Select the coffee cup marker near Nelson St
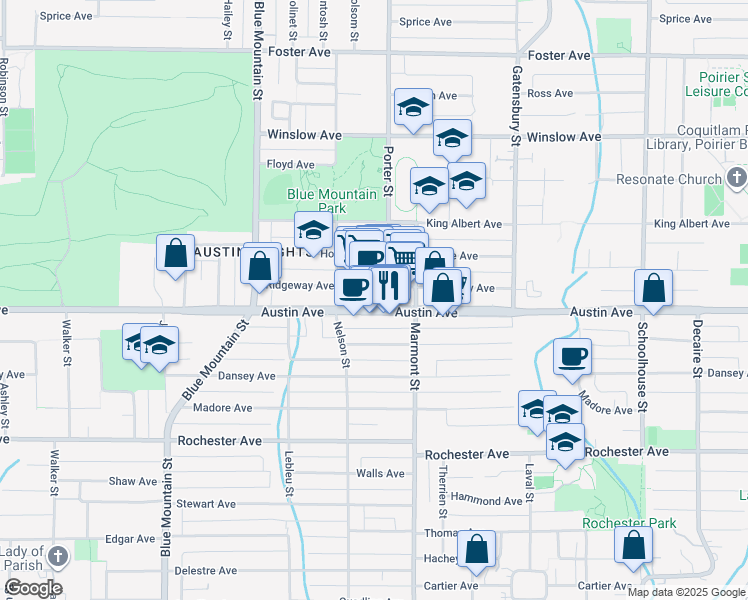 tap(352, 287)
